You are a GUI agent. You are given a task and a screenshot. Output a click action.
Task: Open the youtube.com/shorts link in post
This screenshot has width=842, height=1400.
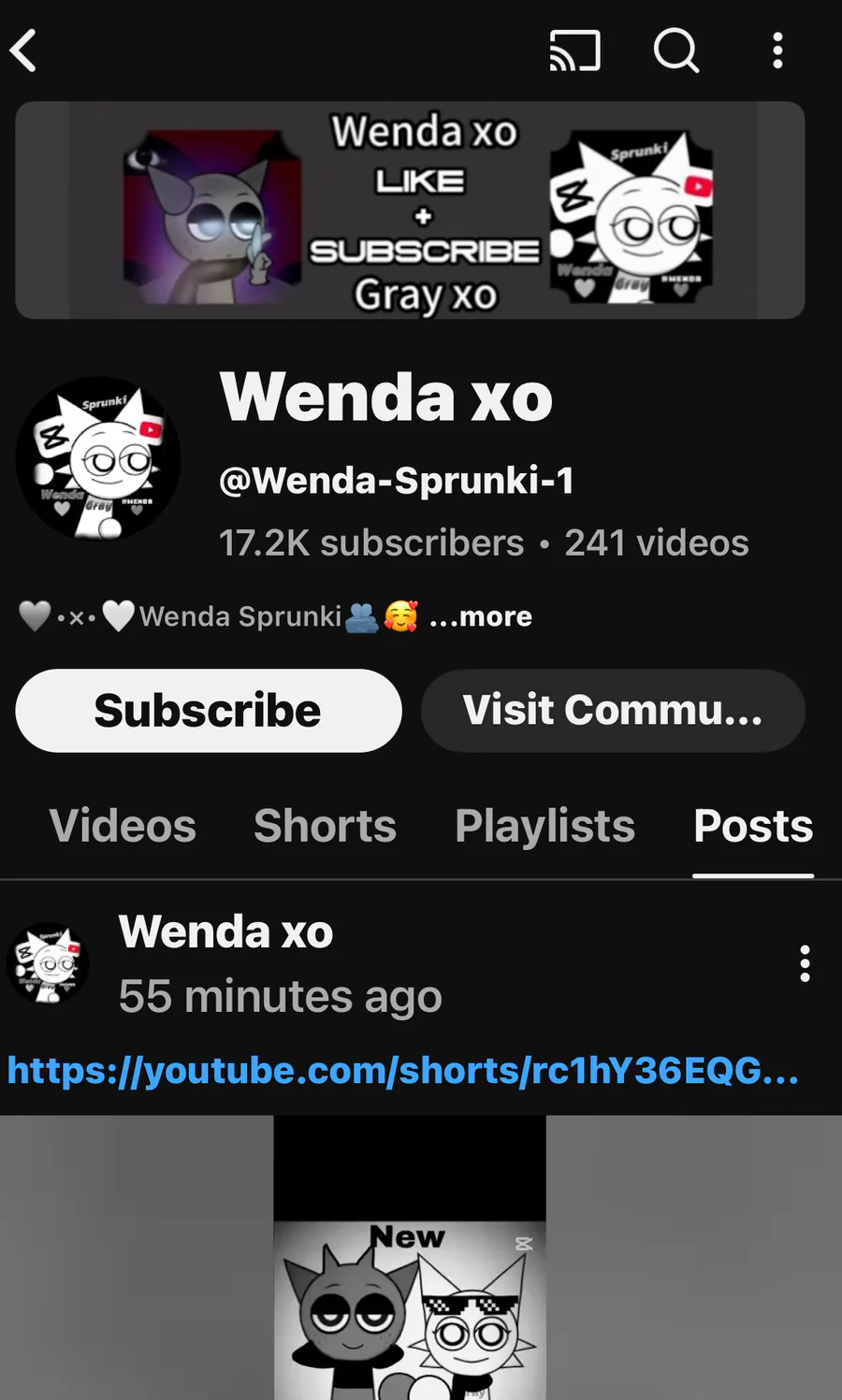pyautogui.click(x=402, y=1071)
